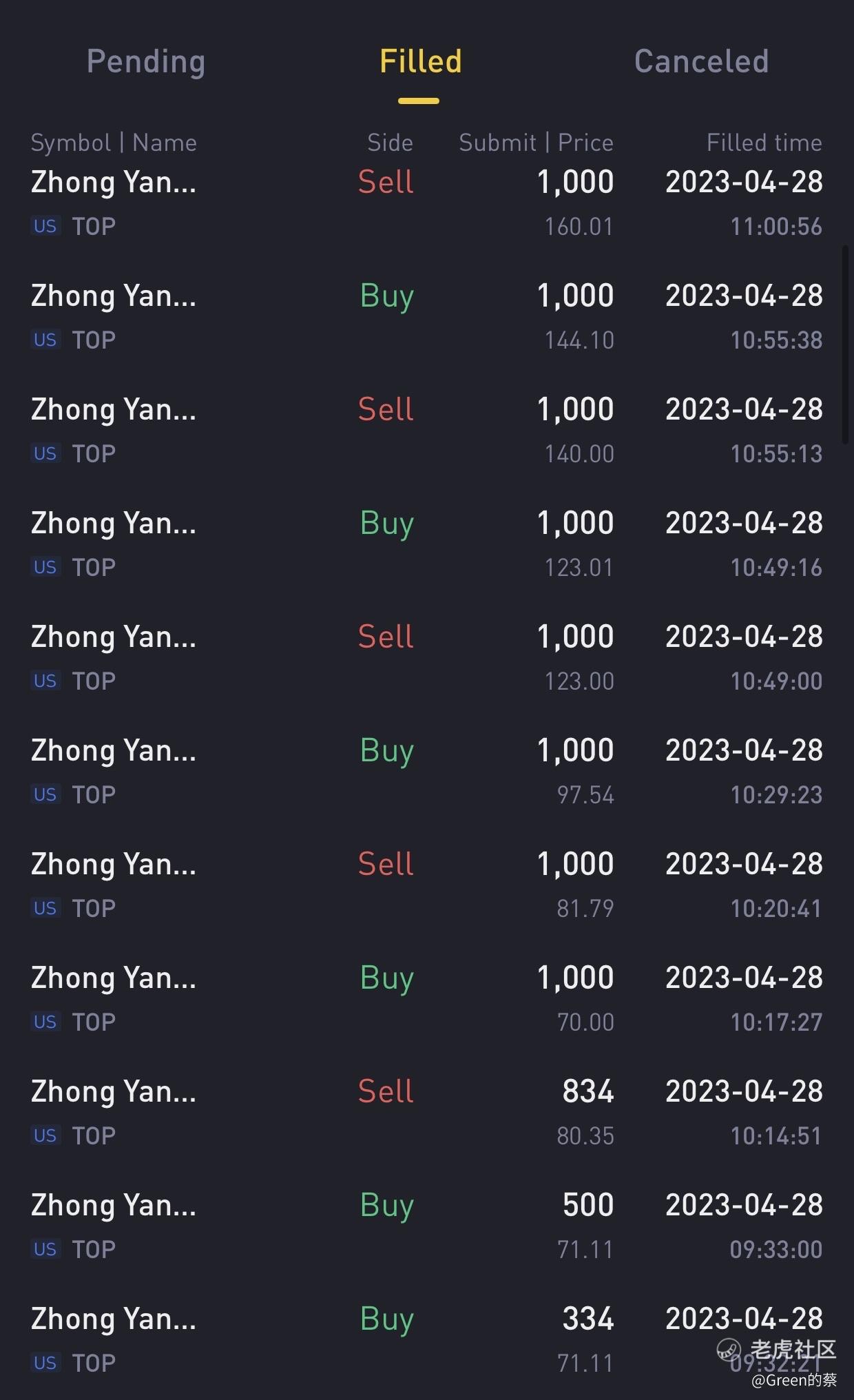The height and width of the screenshot is (1400, 854).
Task: Switch to the Pending tab
Action: click(x=146, y=61)
